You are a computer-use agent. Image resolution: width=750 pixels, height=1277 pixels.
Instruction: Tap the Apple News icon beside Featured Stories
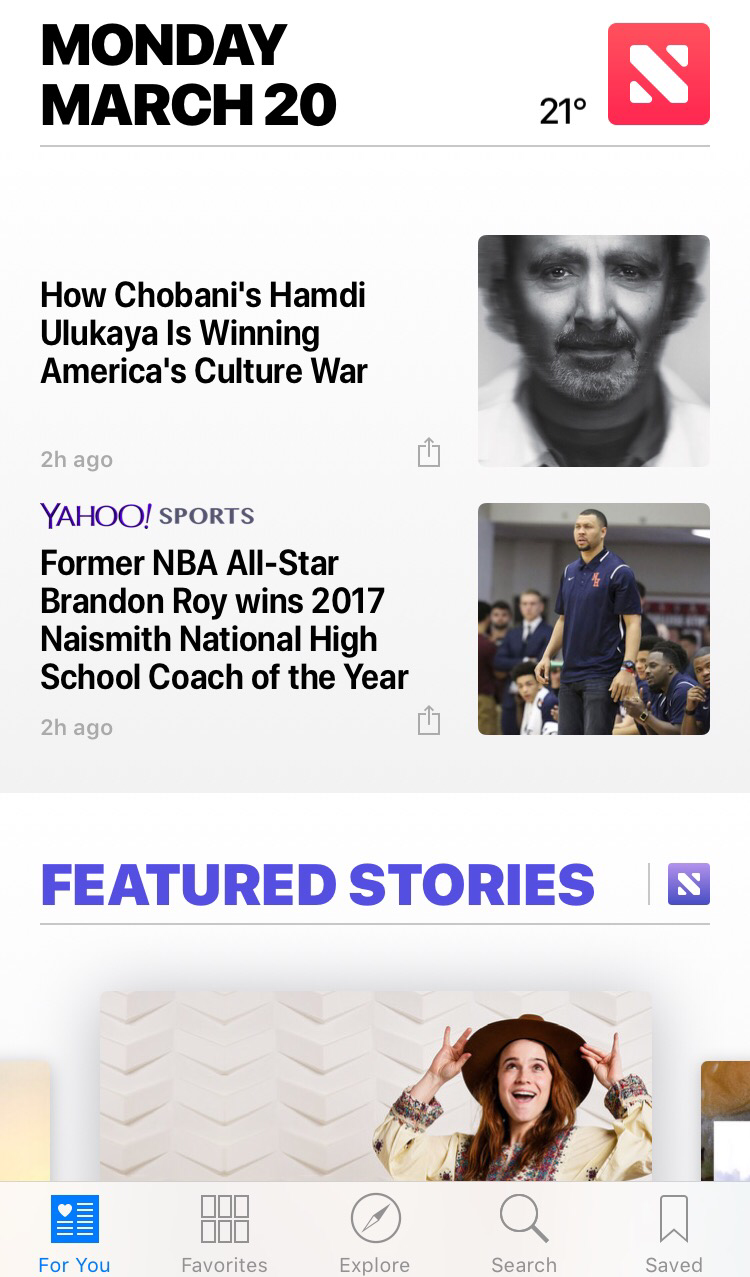tap(689, 884)
